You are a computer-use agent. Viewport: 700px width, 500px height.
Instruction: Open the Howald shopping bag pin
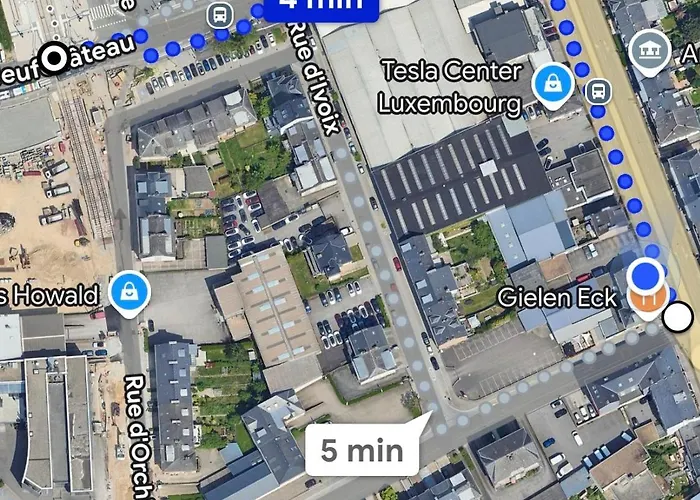pos(130,292)
